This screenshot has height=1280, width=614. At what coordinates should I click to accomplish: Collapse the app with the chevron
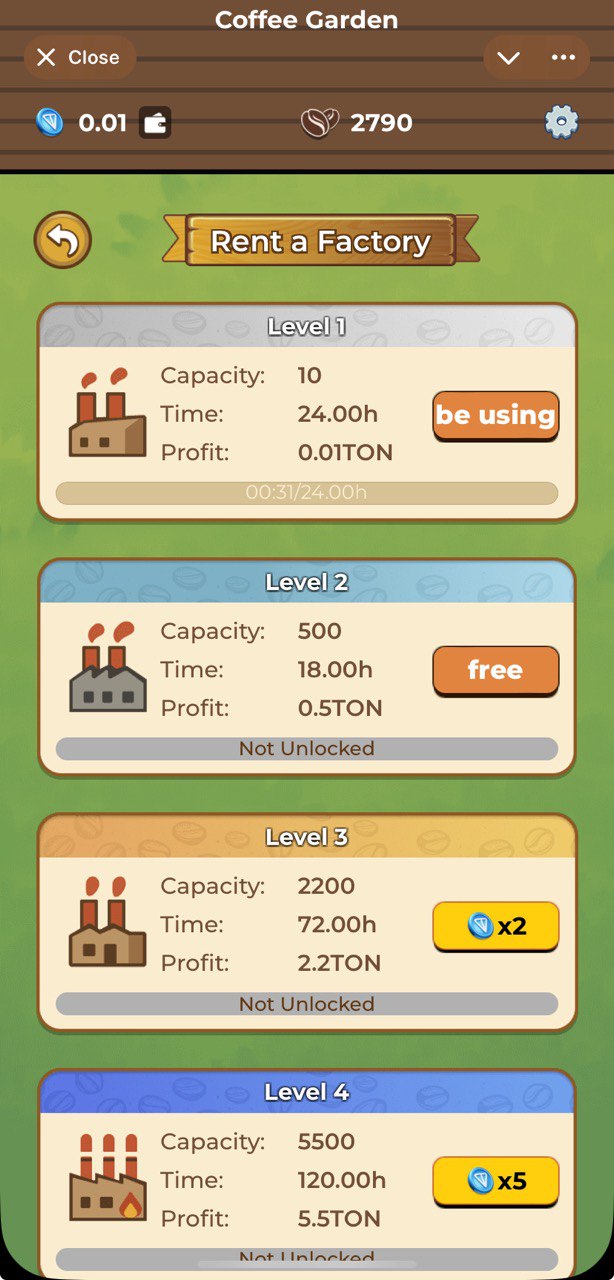click(509, 58)
